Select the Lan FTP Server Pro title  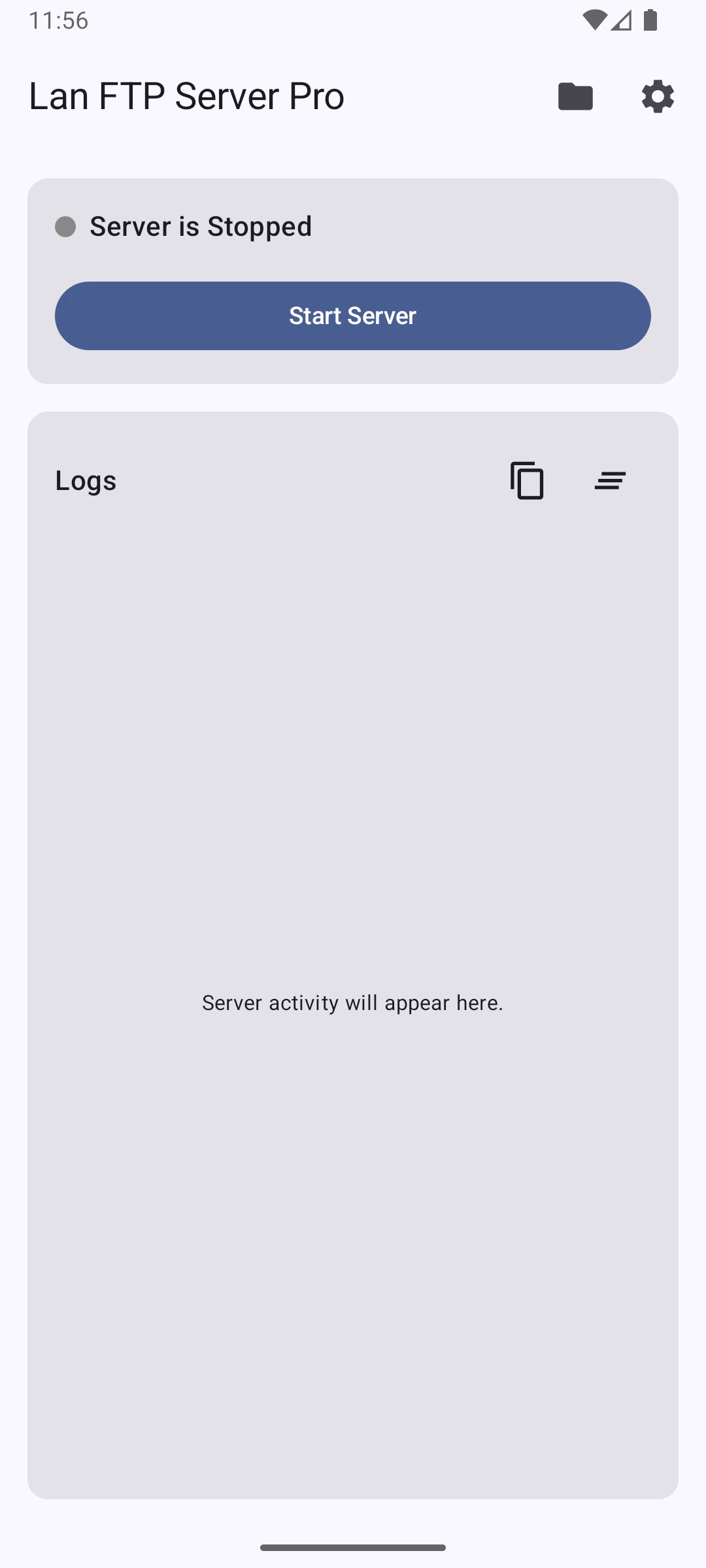coord(186,96)
